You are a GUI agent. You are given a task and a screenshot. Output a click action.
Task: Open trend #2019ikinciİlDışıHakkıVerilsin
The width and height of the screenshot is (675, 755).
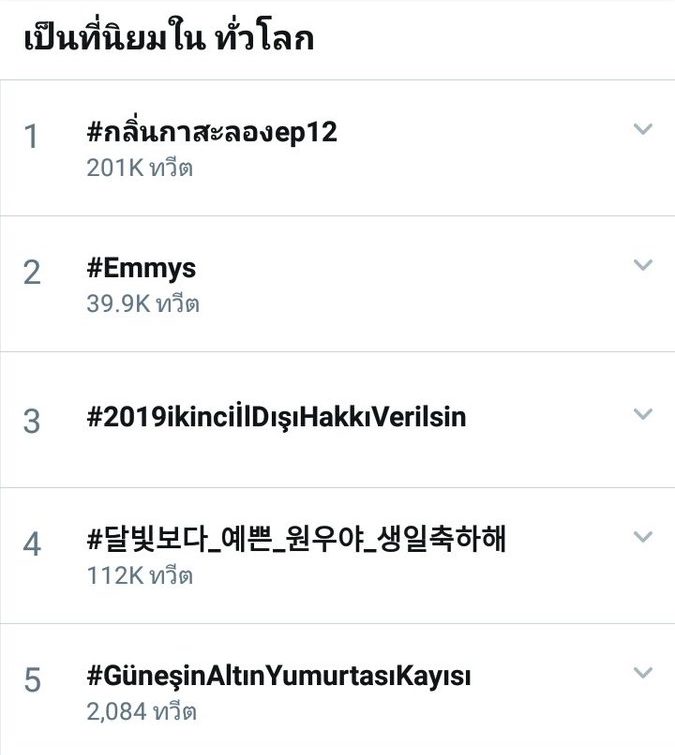pos(277,417)
